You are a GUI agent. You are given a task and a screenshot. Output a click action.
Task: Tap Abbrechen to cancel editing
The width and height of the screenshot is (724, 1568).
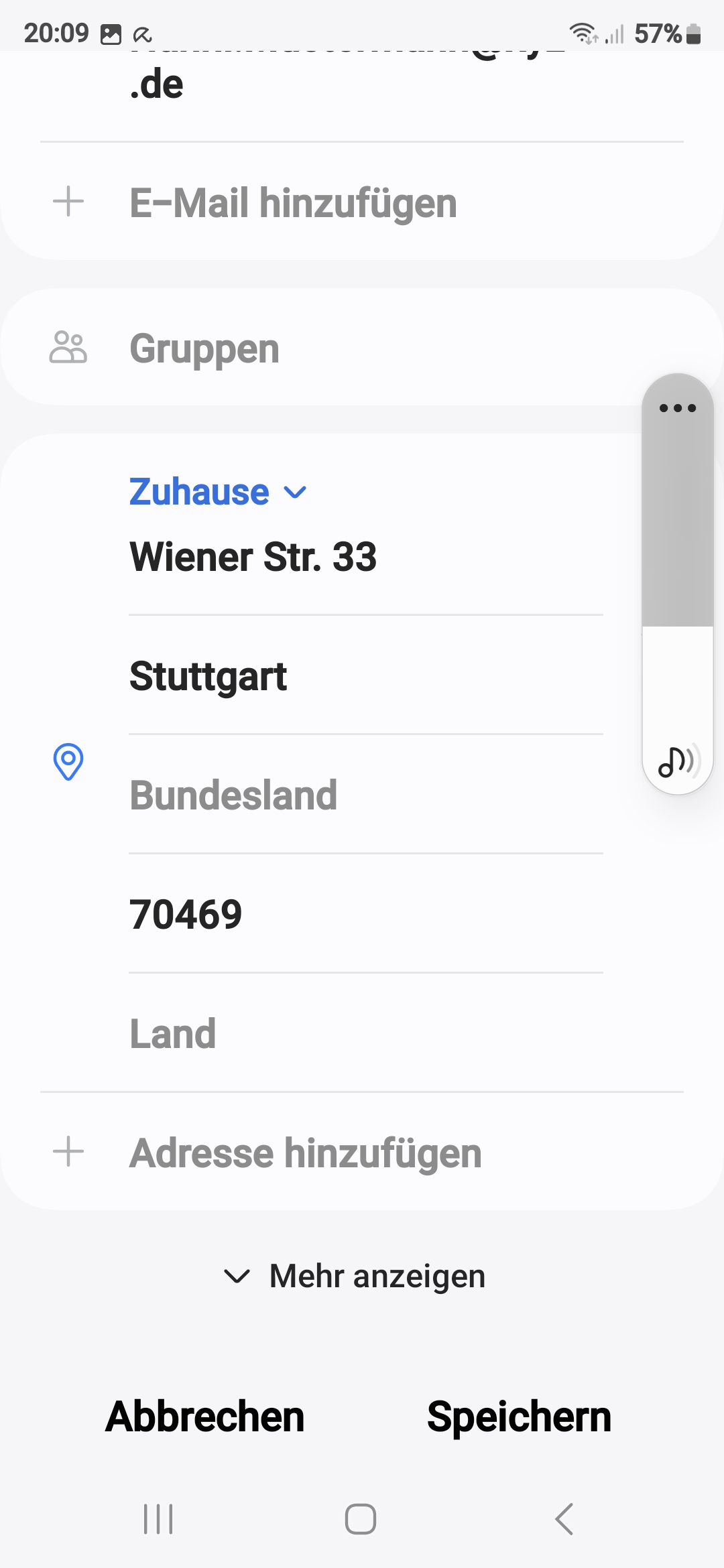pos(205,1417)
